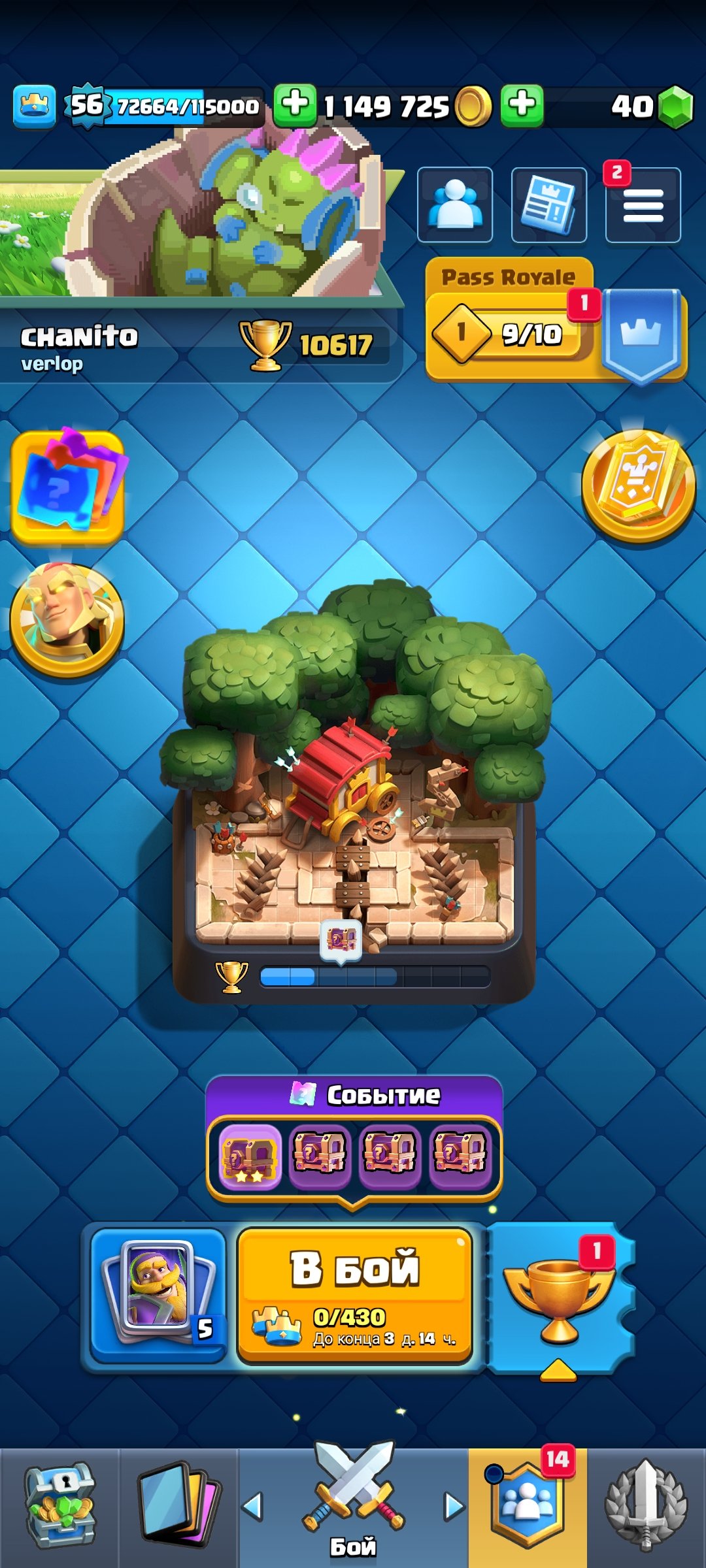Viewport: 706px width, 1568px height.
Task: Switch to the shop chest tab
Action: (x=59, y=1507)
